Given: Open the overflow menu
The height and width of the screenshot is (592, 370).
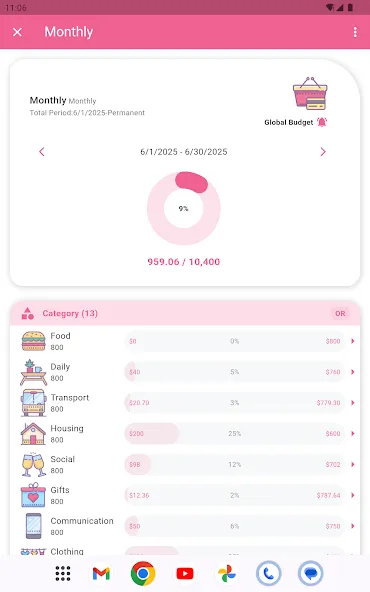Looking at the screenshot, I should coord(355,32).
